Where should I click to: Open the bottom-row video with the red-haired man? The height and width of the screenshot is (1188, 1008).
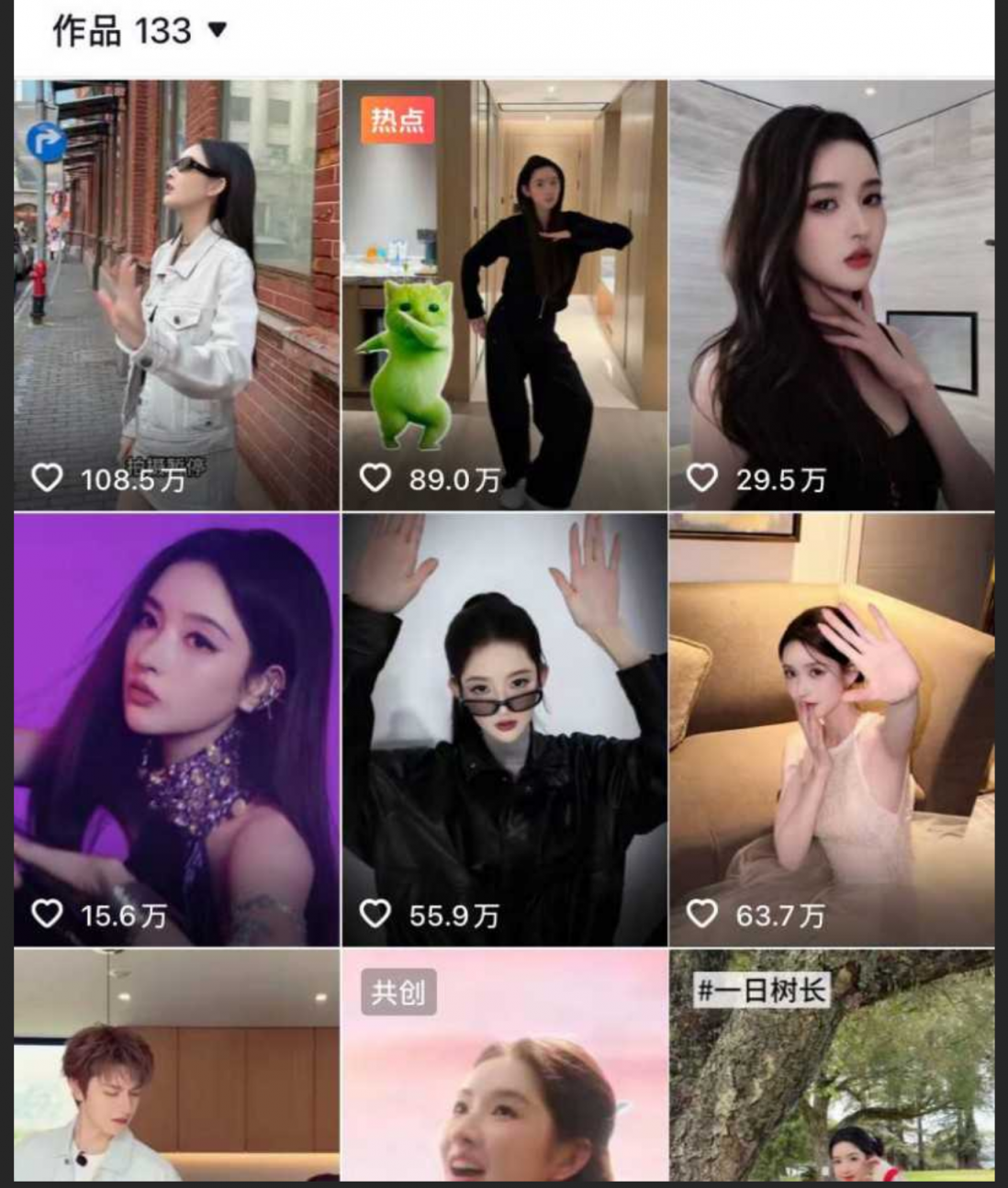[176, 1070]
